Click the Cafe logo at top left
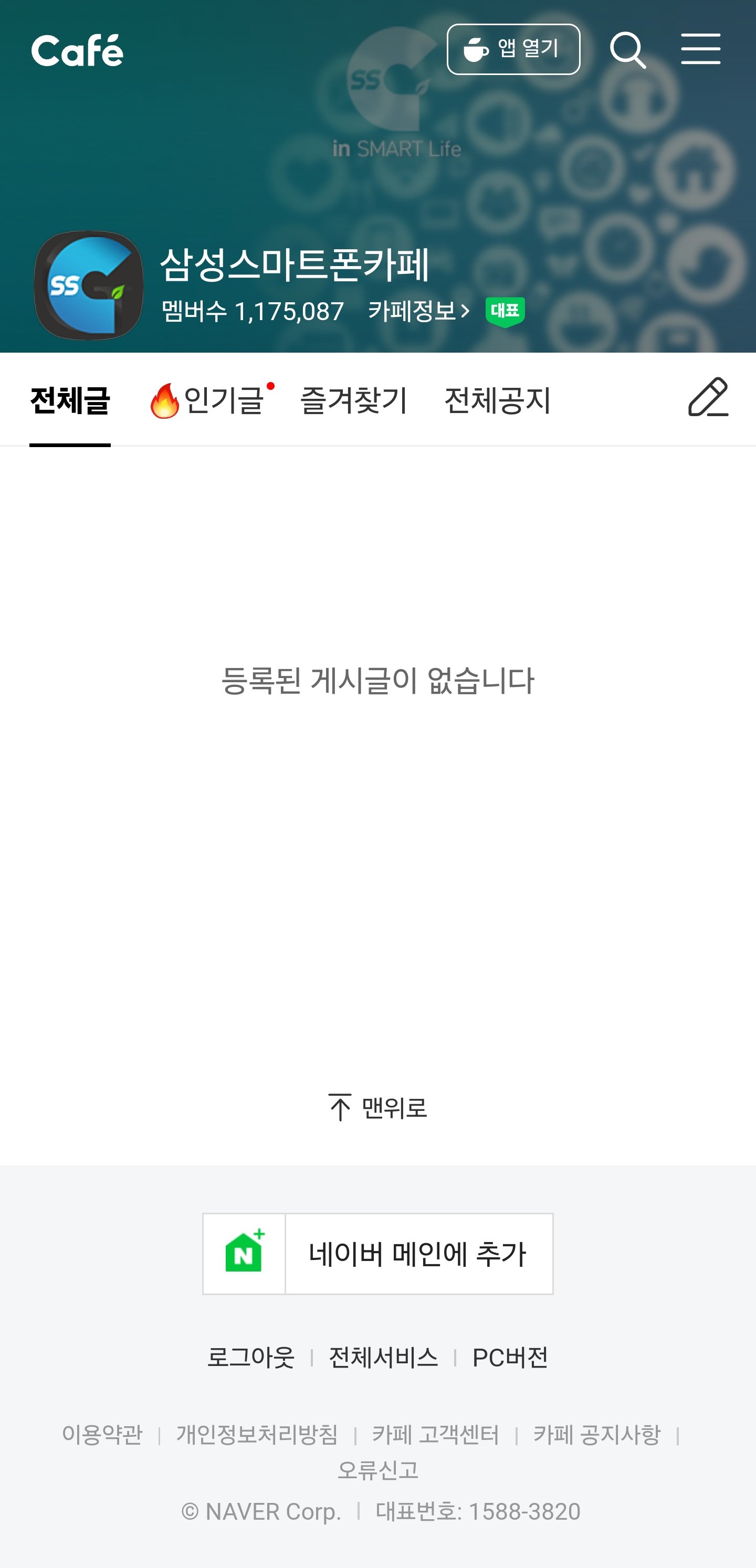The width and height of the screenshot is (756, 1568). [78, 51]
